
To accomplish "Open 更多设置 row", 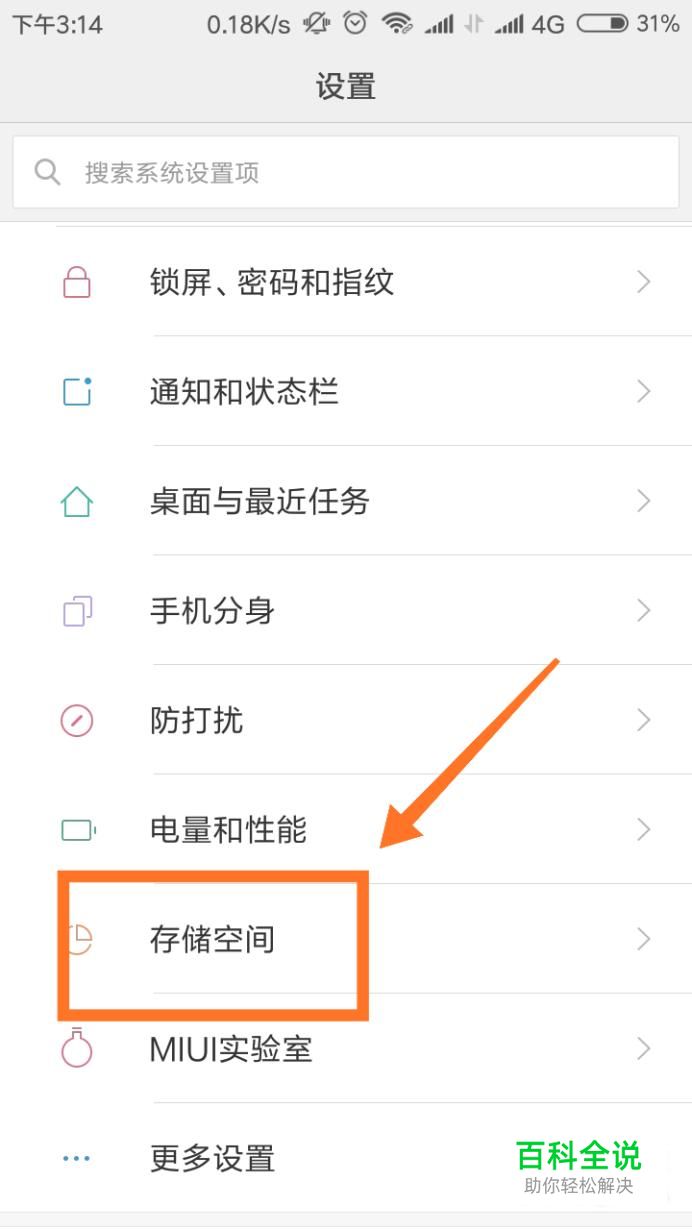I will (x=300, y=1159).
